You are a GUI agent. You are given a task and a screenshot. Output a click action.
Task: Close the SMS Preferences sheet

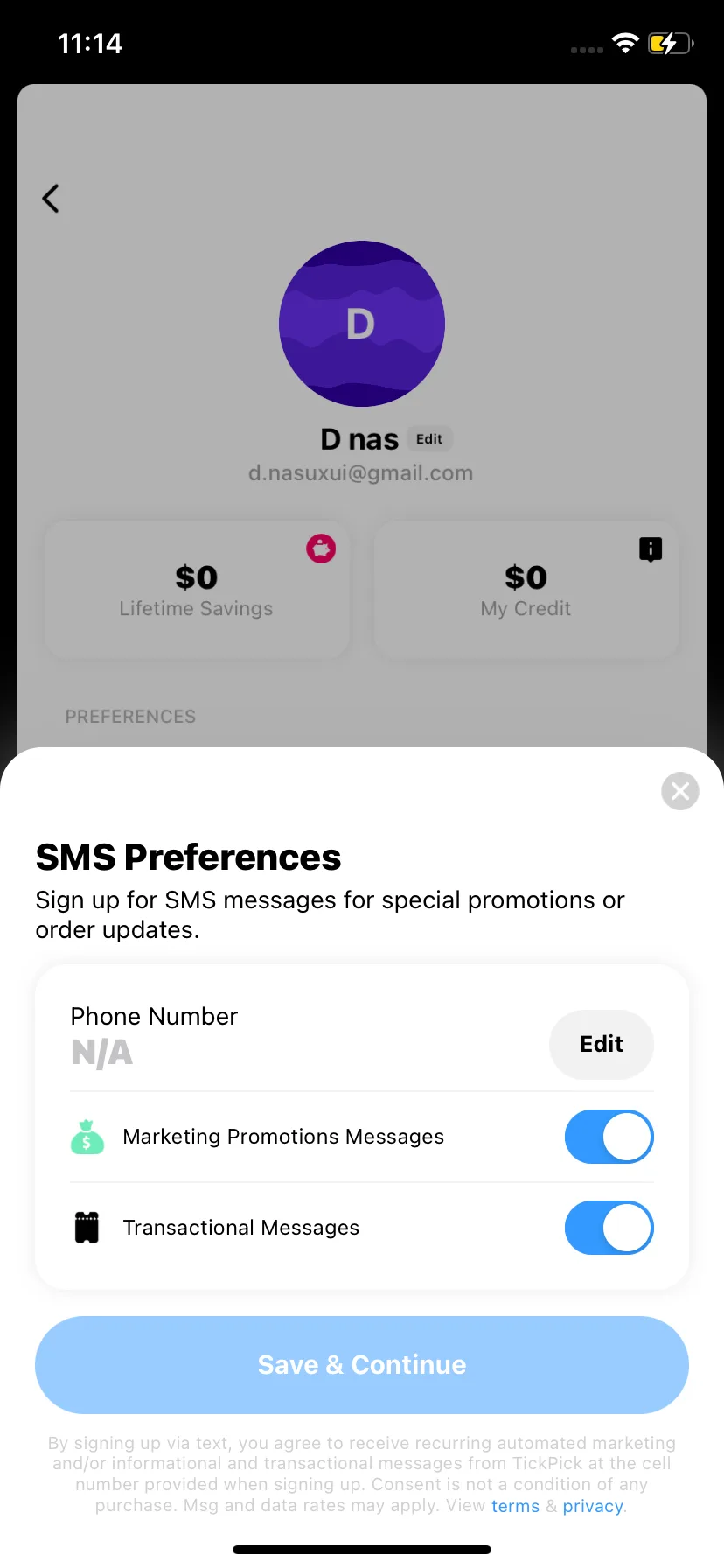point(679,791)
